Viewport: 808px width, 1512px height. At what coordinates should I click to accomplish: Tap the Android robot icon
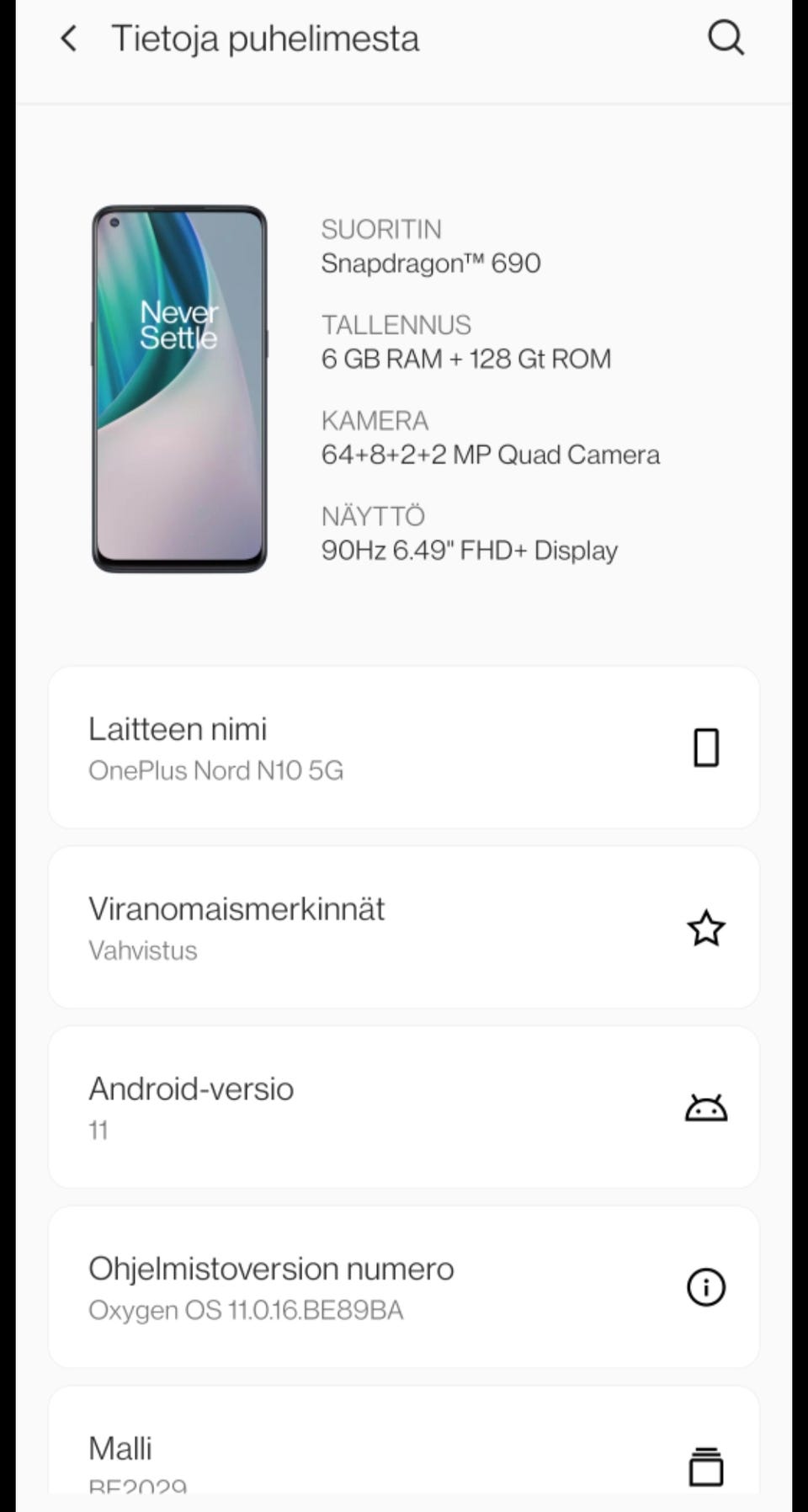[707, 1107]
